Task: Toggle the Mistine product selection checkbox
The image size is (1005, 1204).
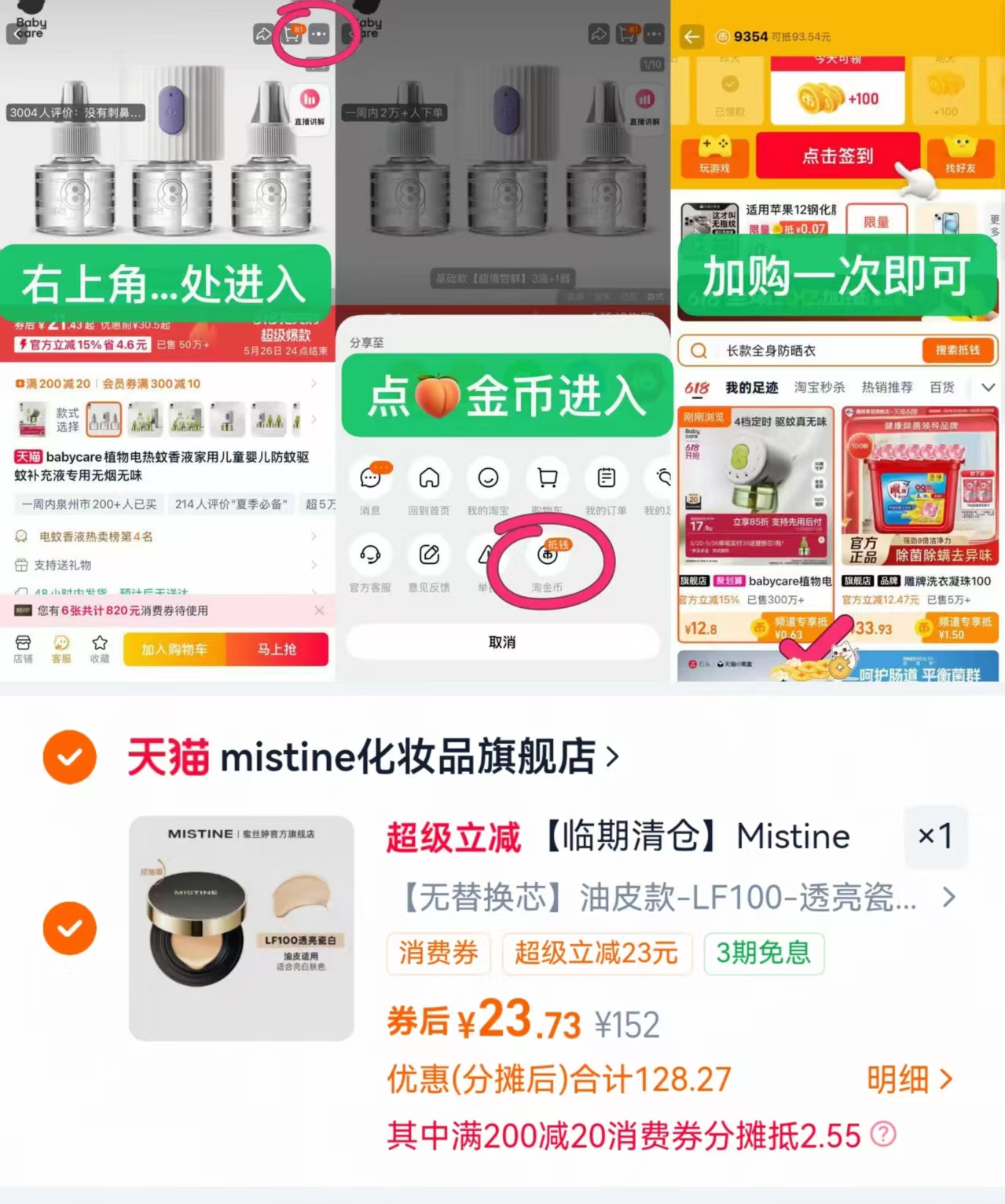Action: pos(69,928)
